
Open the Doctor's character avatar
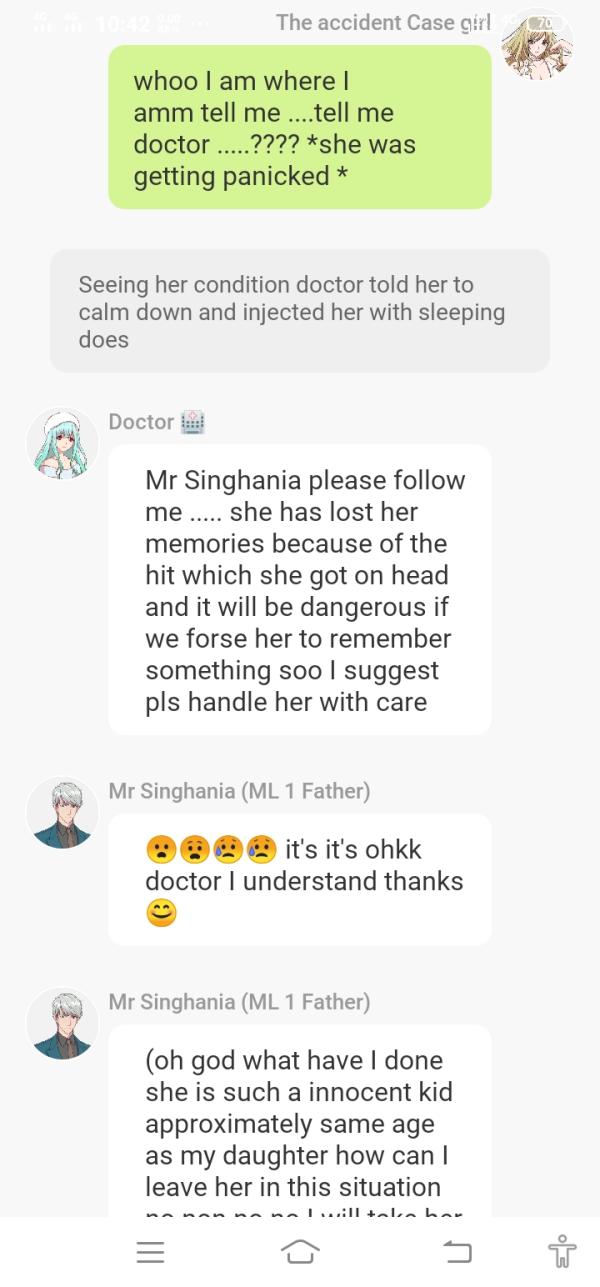click(x=62, y=443)
